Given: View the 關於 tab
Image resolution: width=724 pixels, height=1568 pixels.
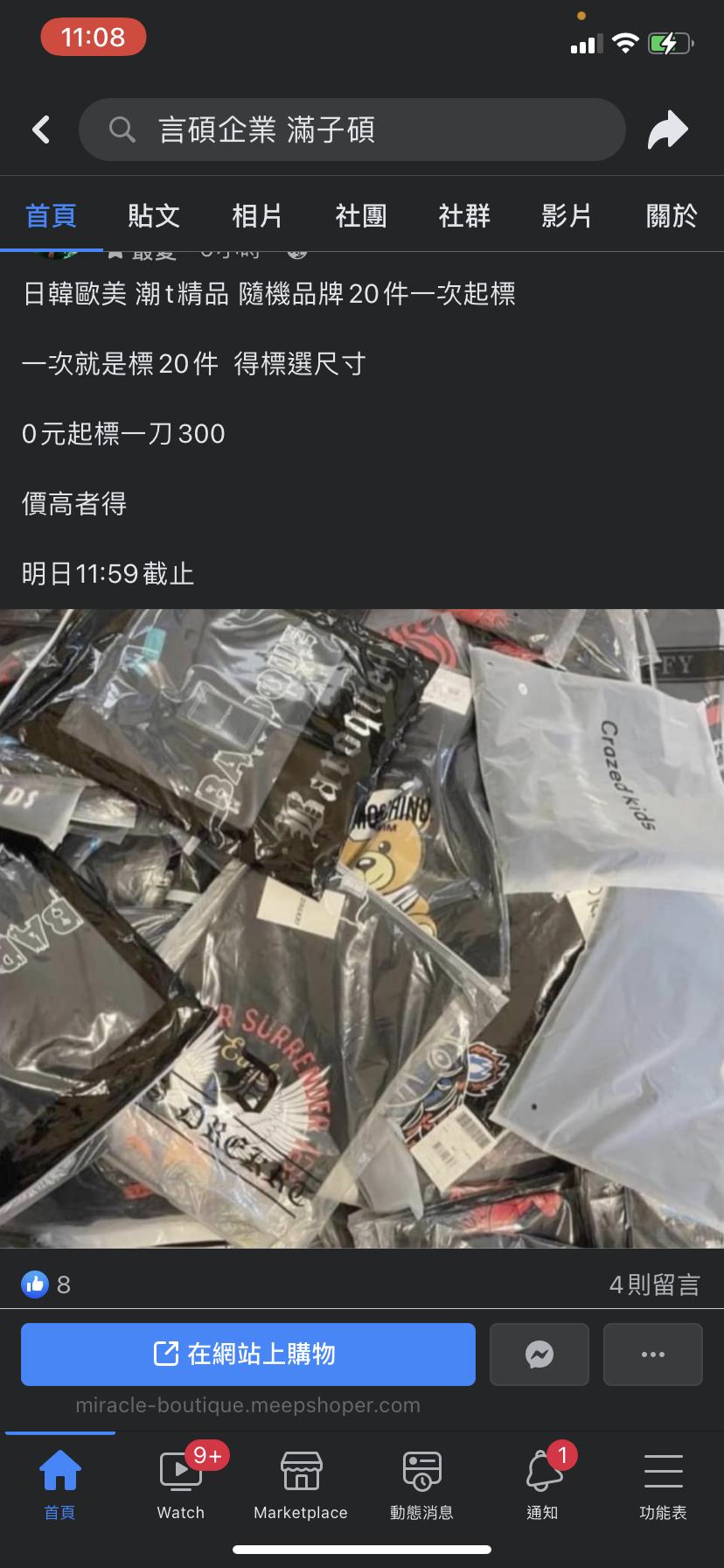Looking at the screenshot, I should click(x=672, y=215).
